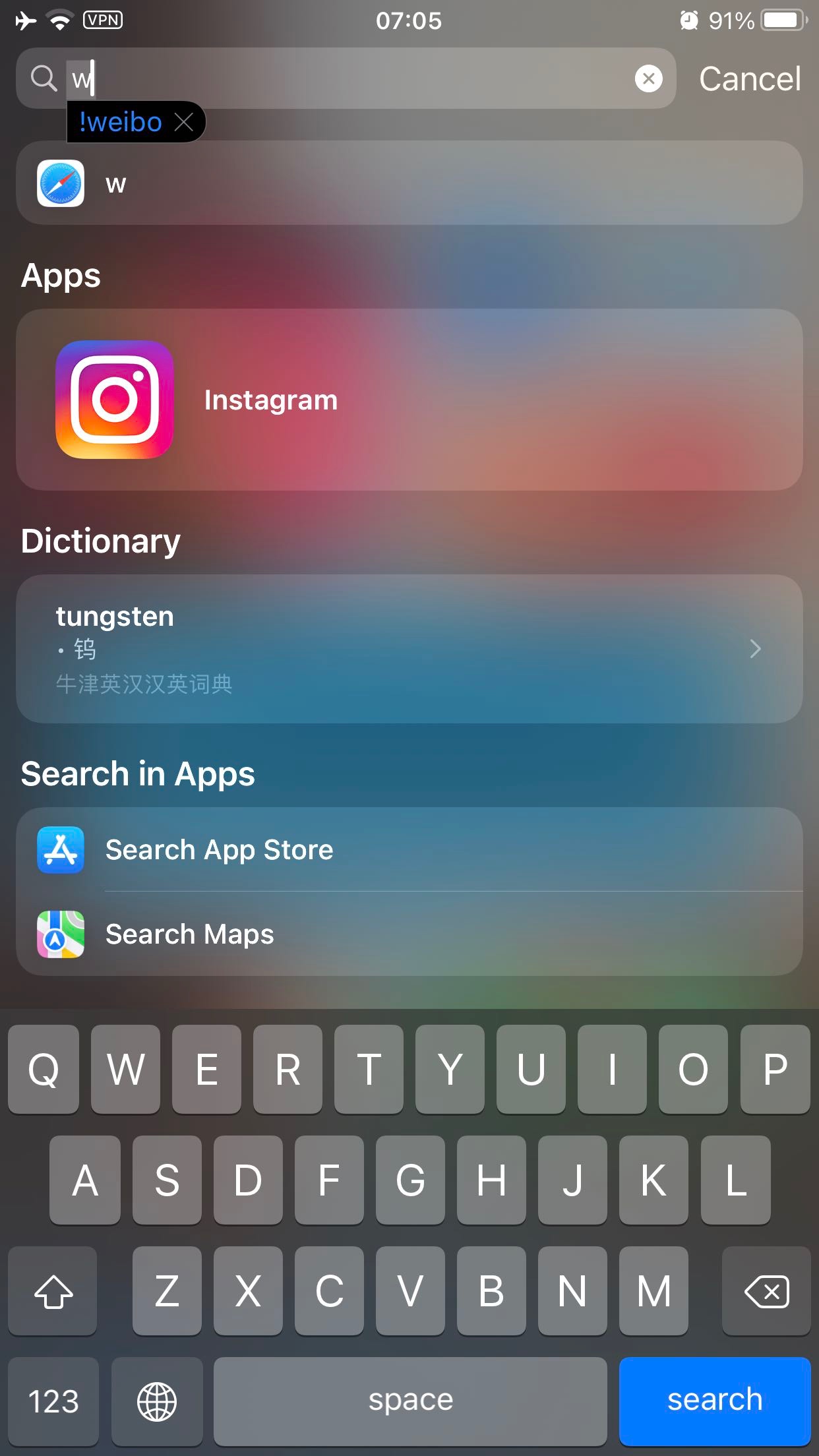This screenshot has width=819, height=1456.
Task: Delete a character with backspace key
Action: 766,1291
